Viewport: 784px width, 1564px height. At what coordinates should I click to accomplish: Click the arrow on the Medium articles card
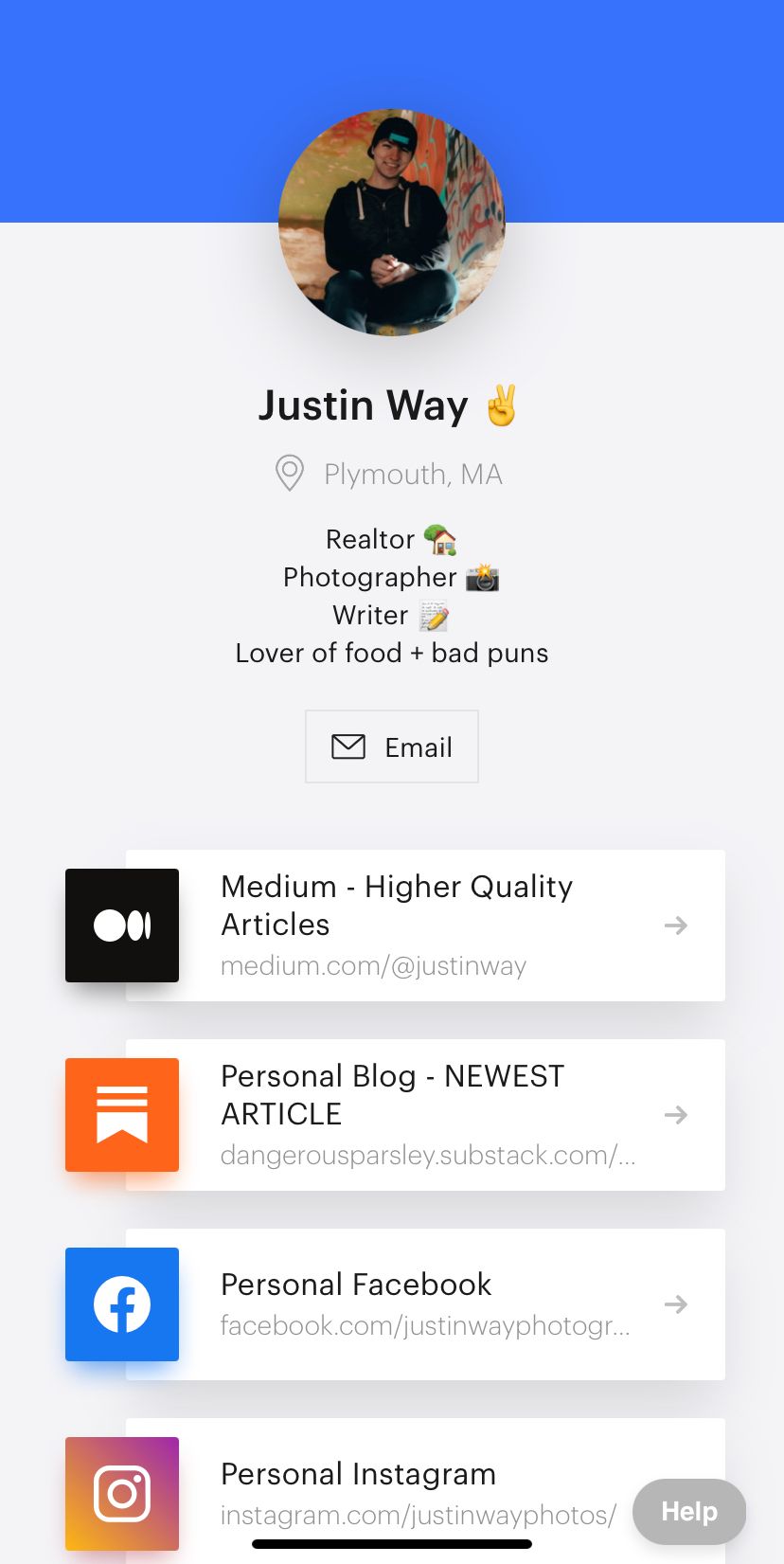coord(675,925)
